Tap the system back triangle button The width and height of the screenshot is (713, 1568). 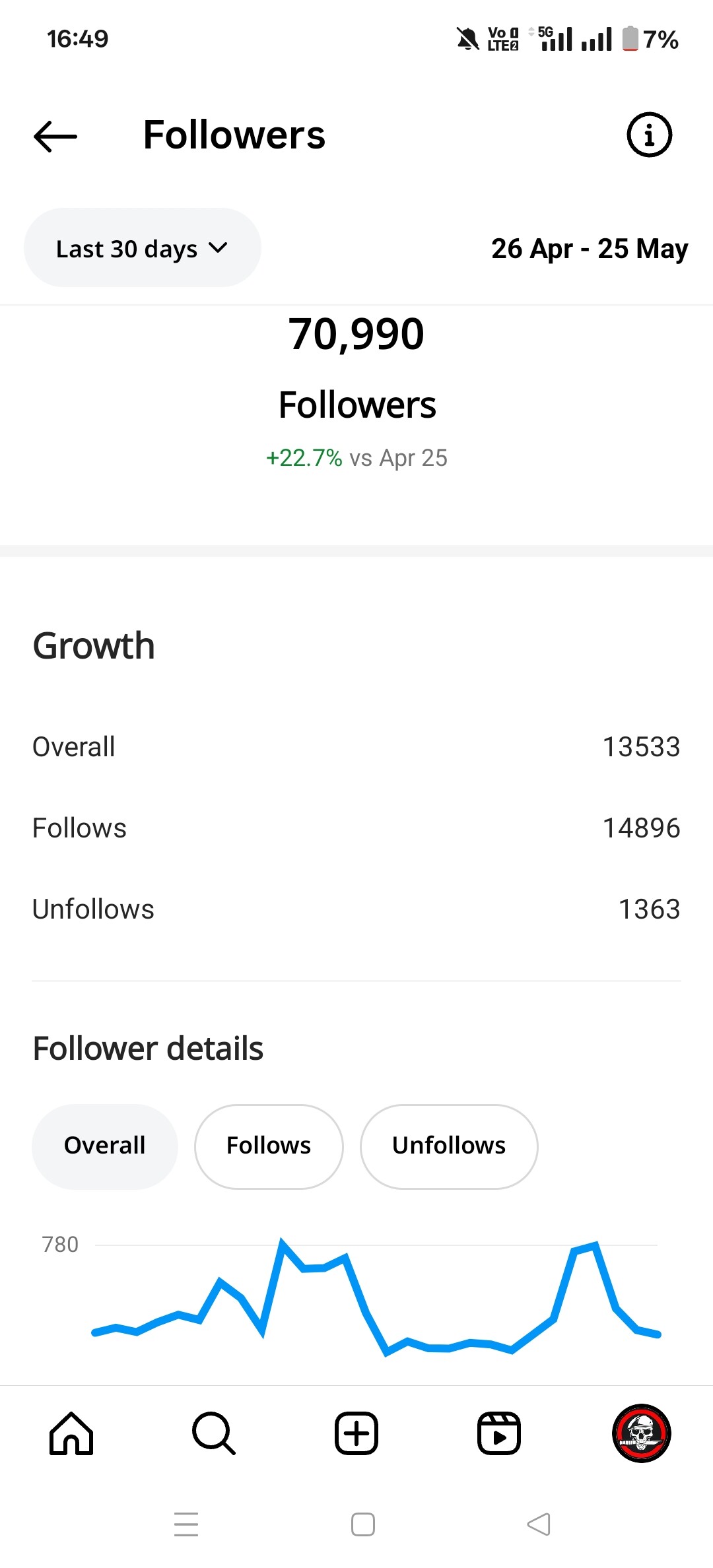tap(539, 1524)
